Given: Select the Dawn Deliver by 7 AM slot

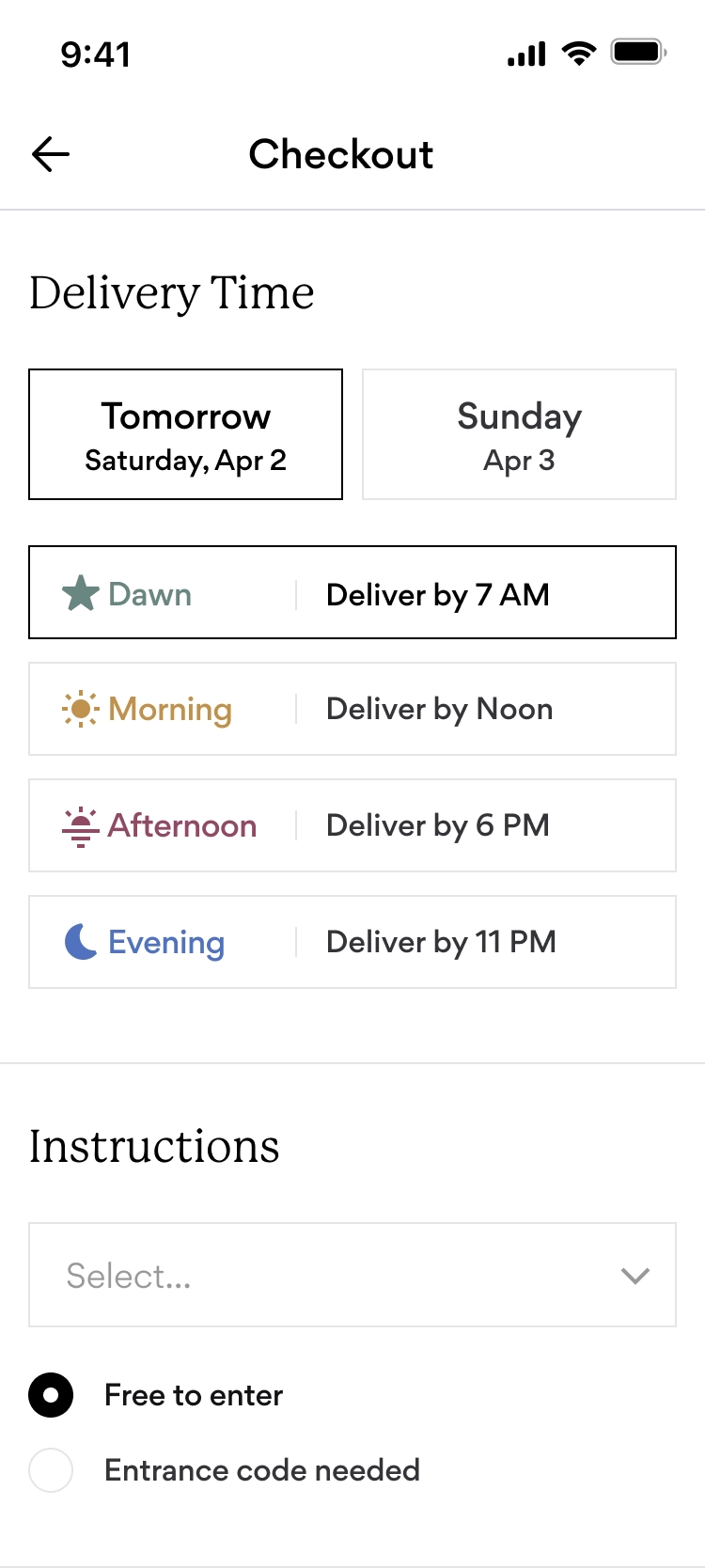Looking at the screenshot, I should pyautogui.click(x=352, y=592).
